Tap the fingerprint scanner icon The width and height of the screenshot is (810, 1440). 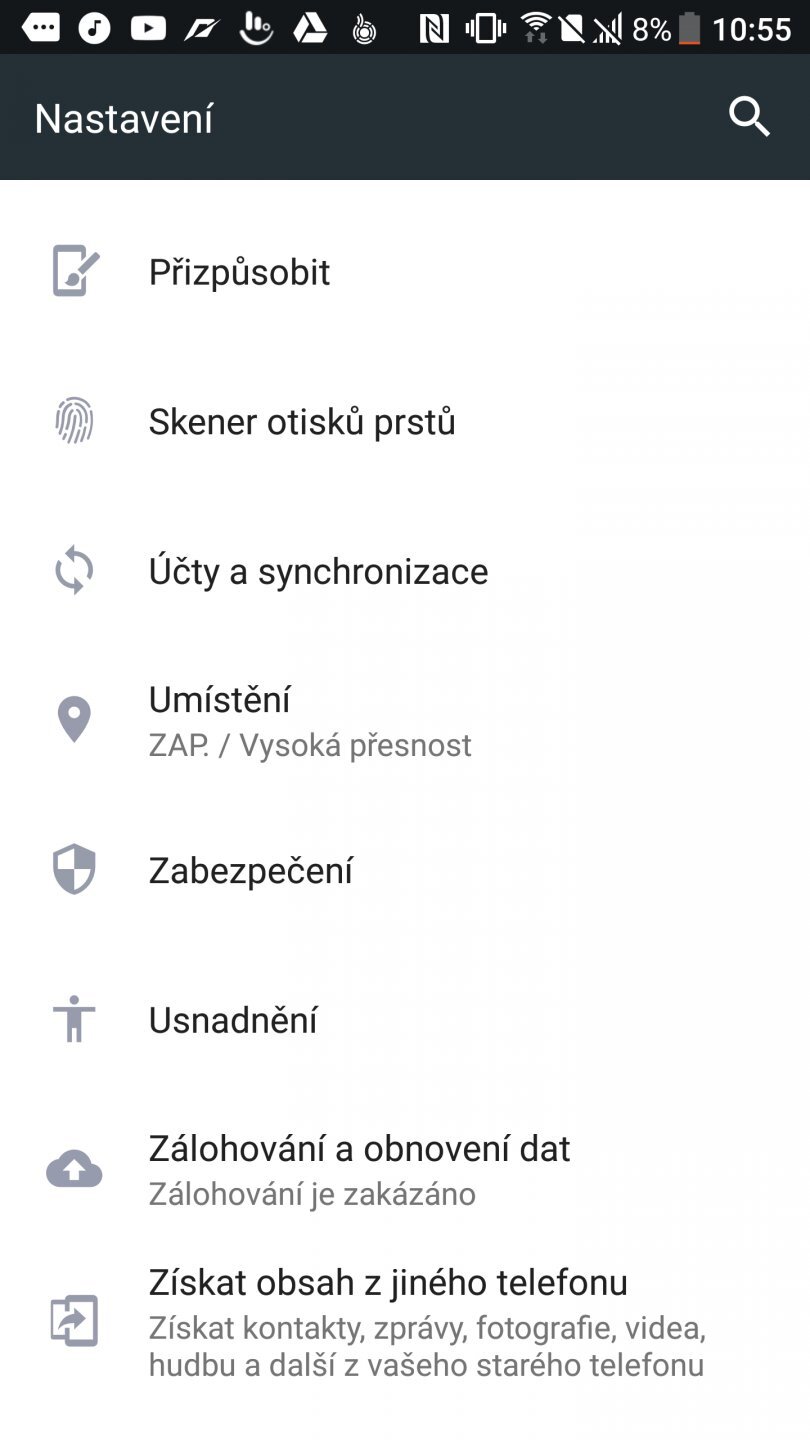coord(72,421)
